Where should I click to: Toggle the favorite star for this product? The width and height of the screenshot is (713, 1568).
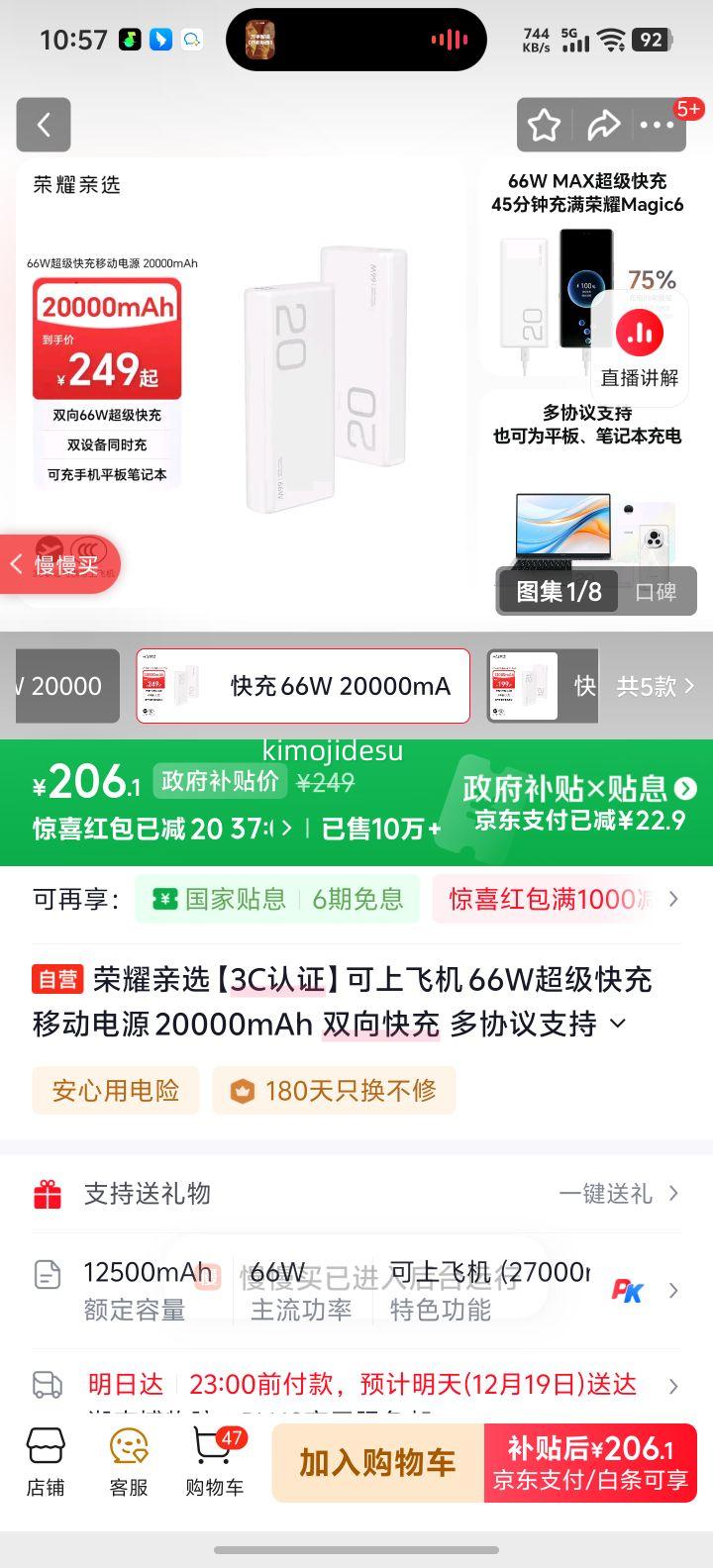(546, 125)
